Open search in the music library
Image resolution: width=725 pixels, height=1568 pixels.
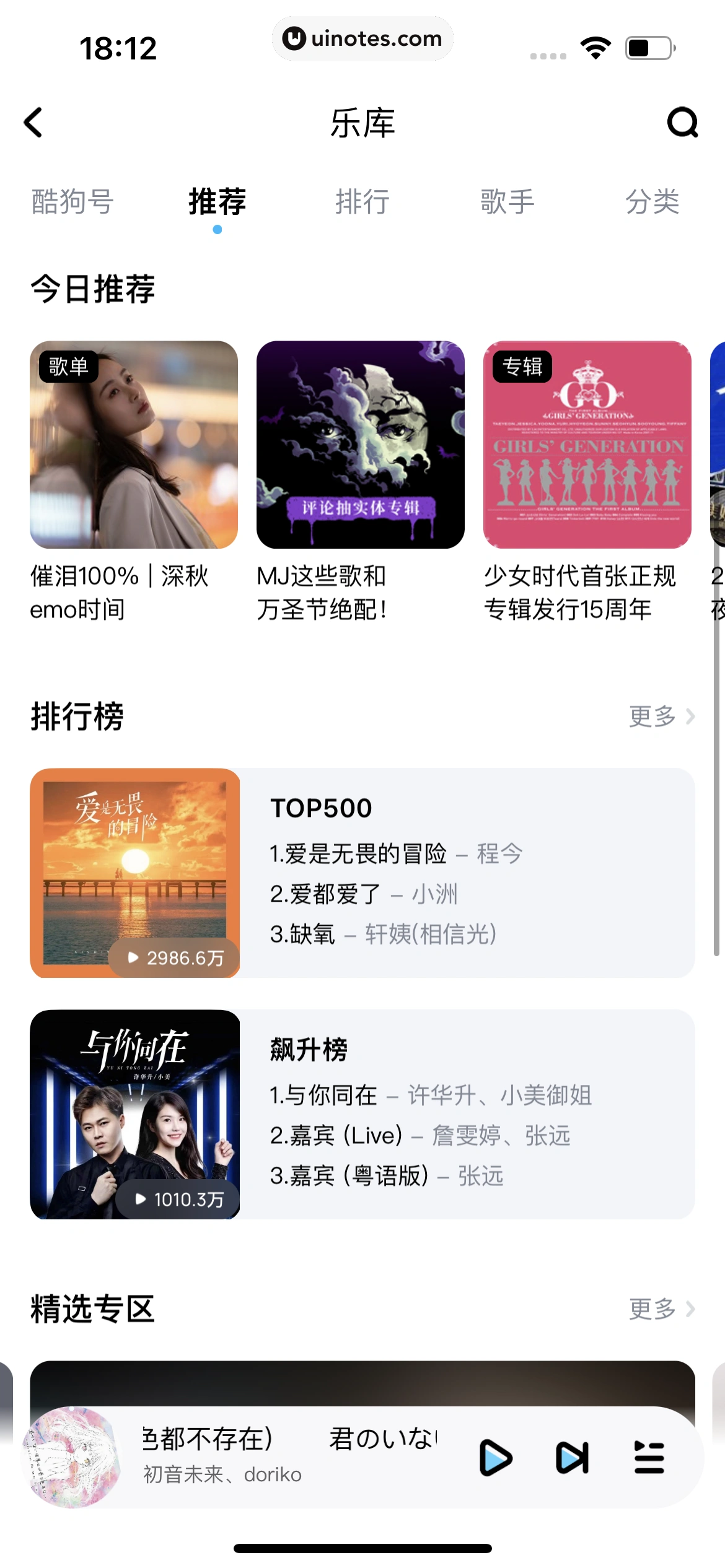point(682,122)
